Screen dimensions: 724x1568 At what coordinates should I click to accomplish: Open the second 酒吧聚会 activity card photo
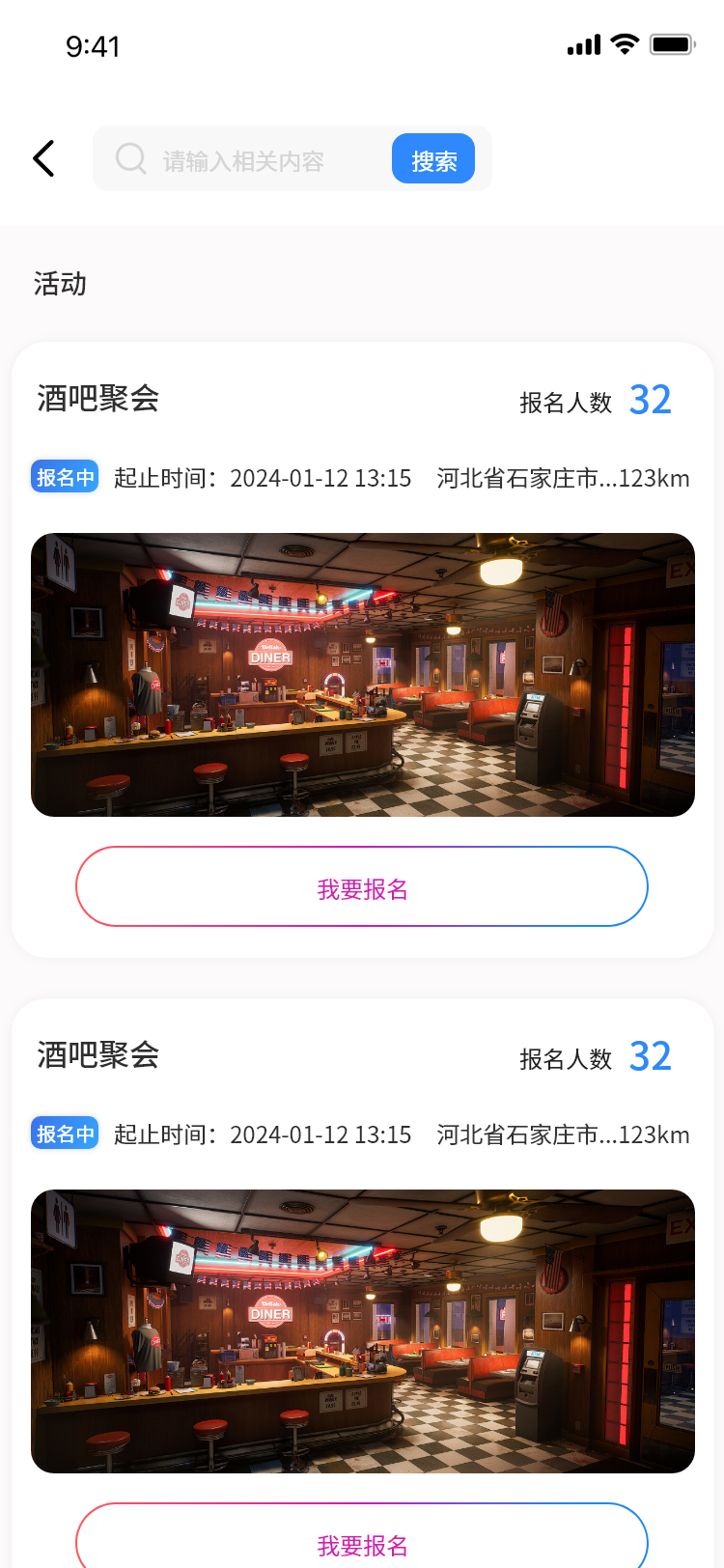(x=363, y=1331)
